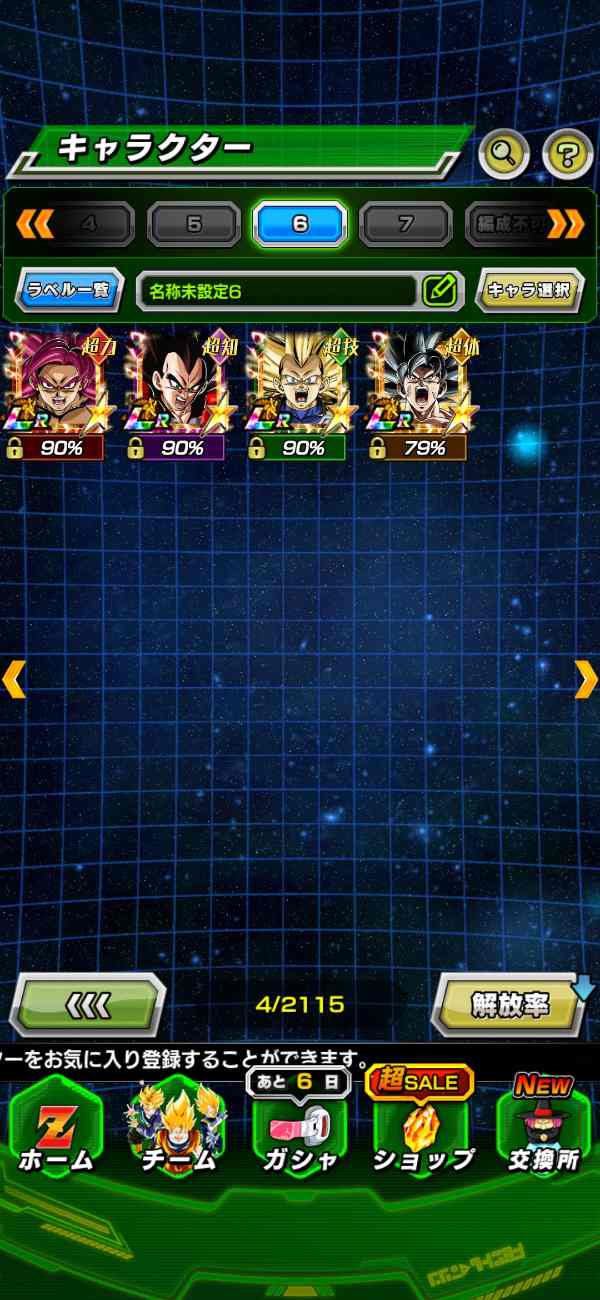Tap the キャラ選択 button
This screenshot has height=1300, width=600.
tap(529, 291)
